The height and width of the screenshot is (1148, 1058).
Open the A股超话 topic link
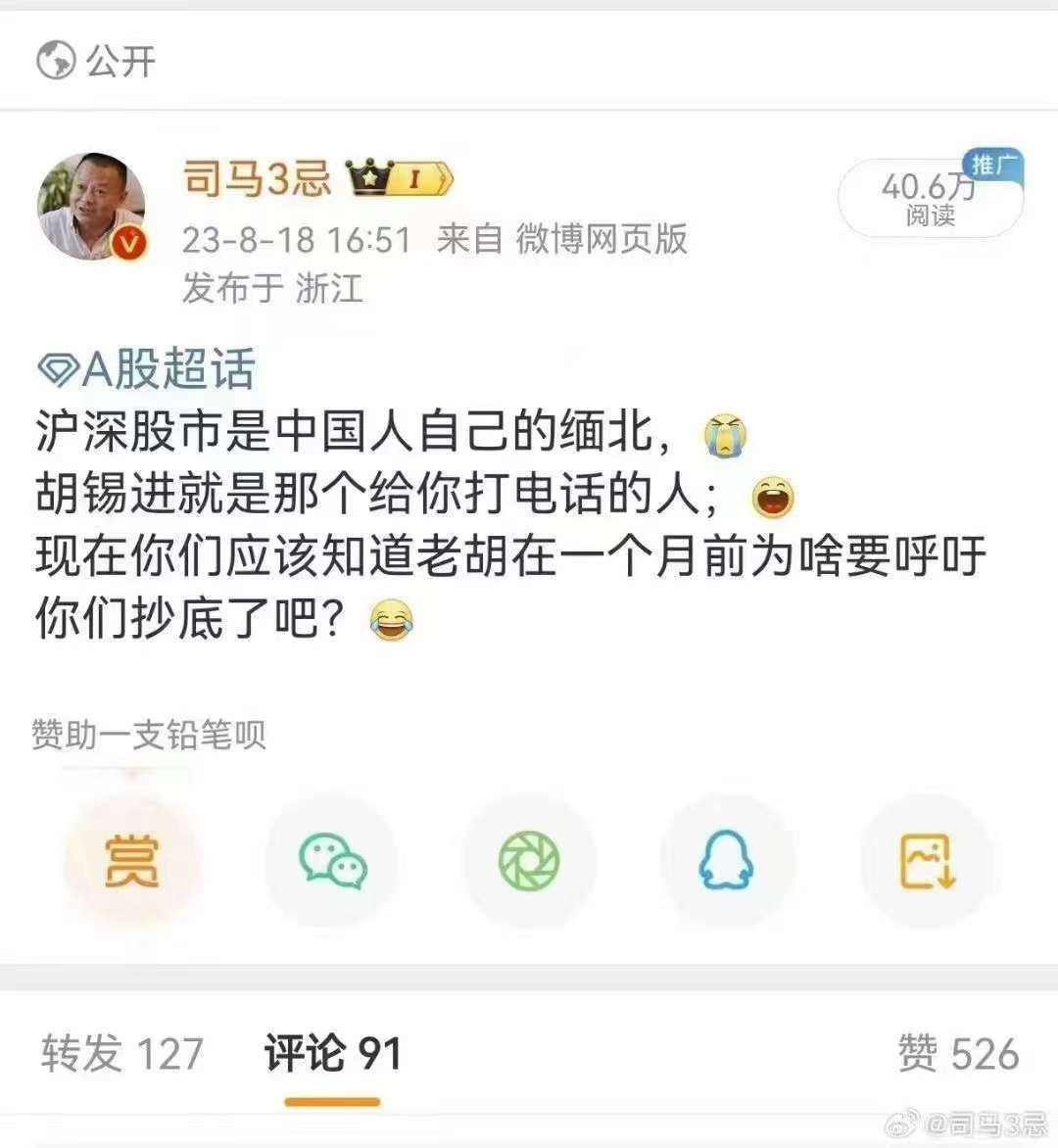click(147, 369)
